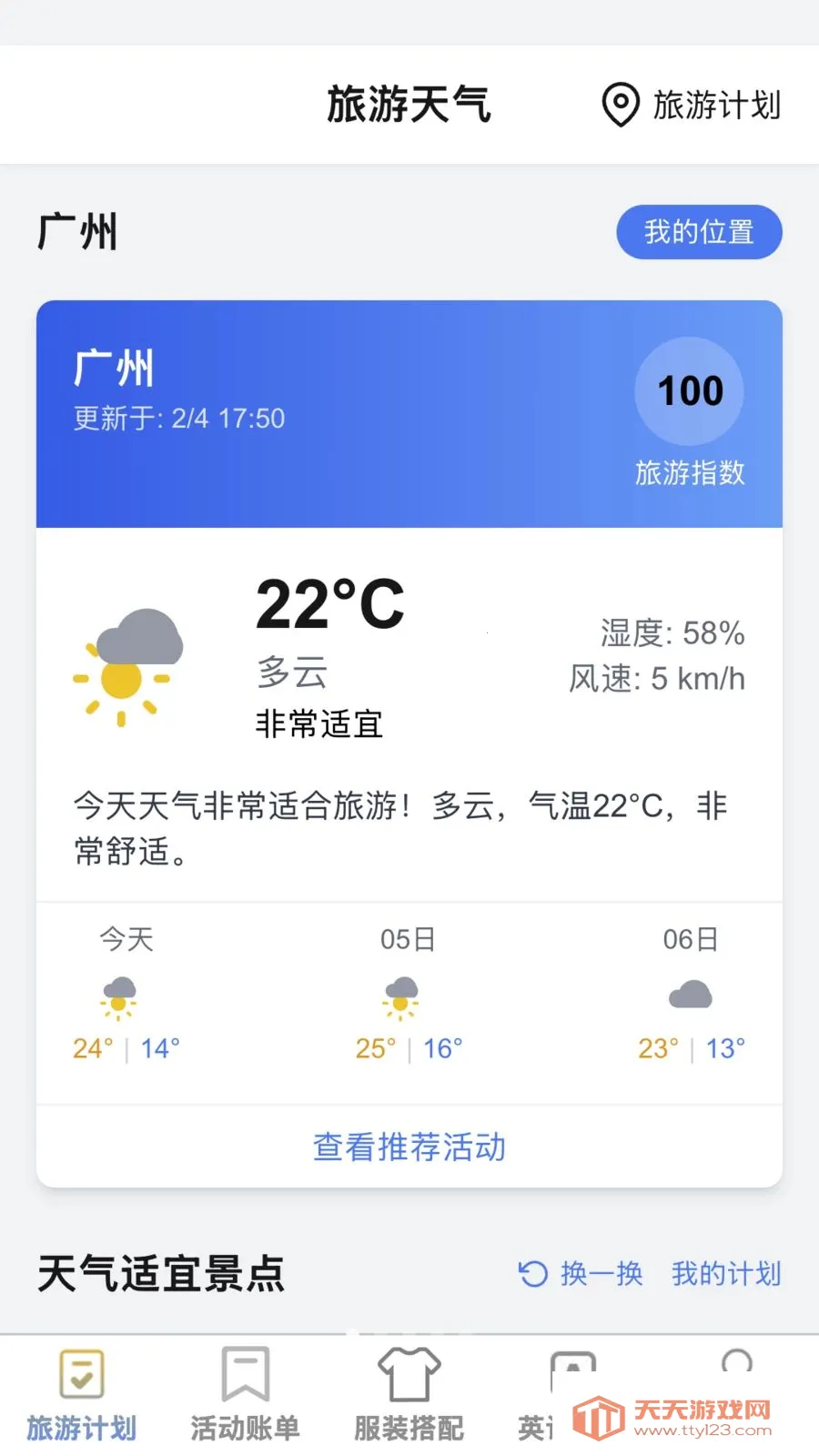Image resolution: width=819 pixels, height=1456 pixels.
Task: Select the 今天 forecast
Action: click(x=126, y=994)
